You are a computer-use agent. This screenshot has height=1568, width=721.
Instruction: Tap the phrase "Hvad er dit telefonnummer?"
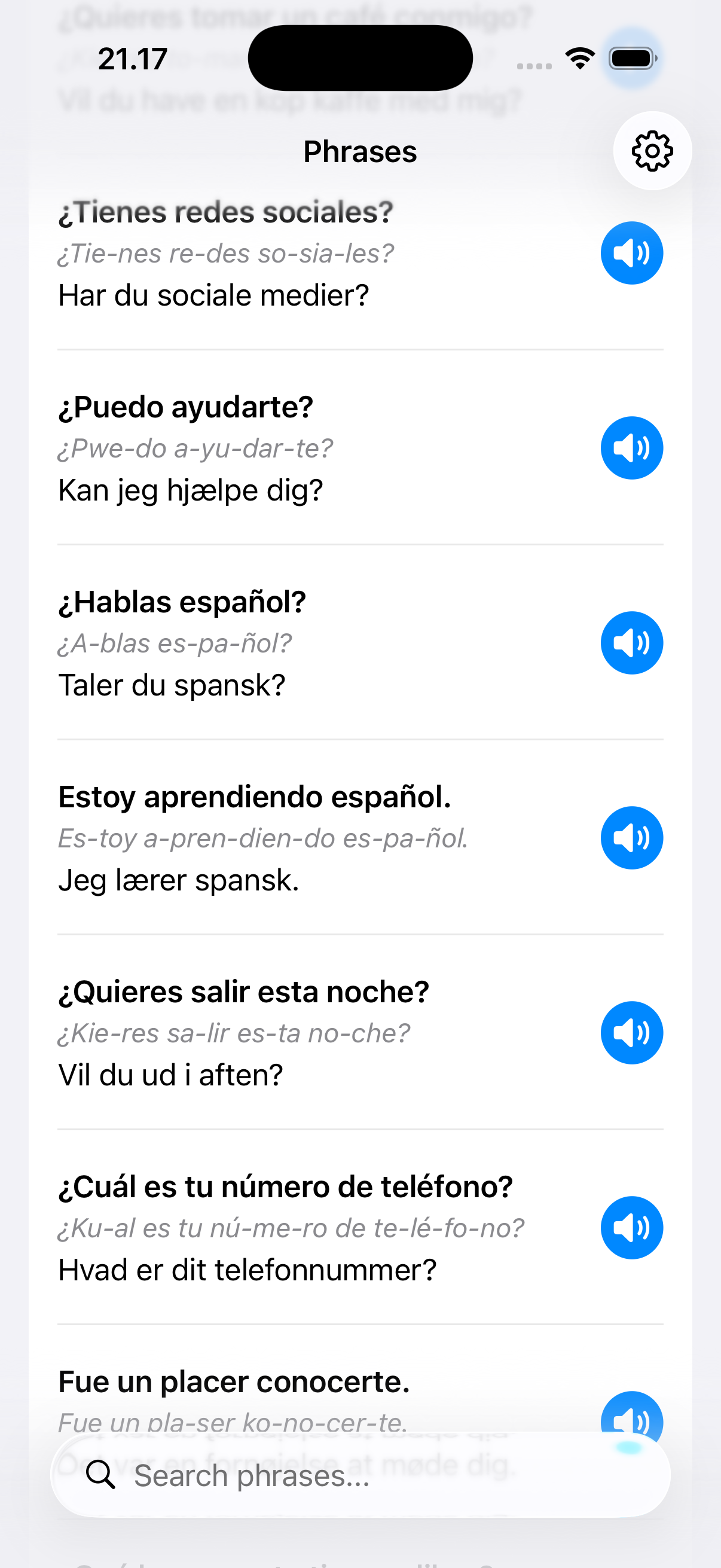pyautogui.click(x=248, y=1269)
